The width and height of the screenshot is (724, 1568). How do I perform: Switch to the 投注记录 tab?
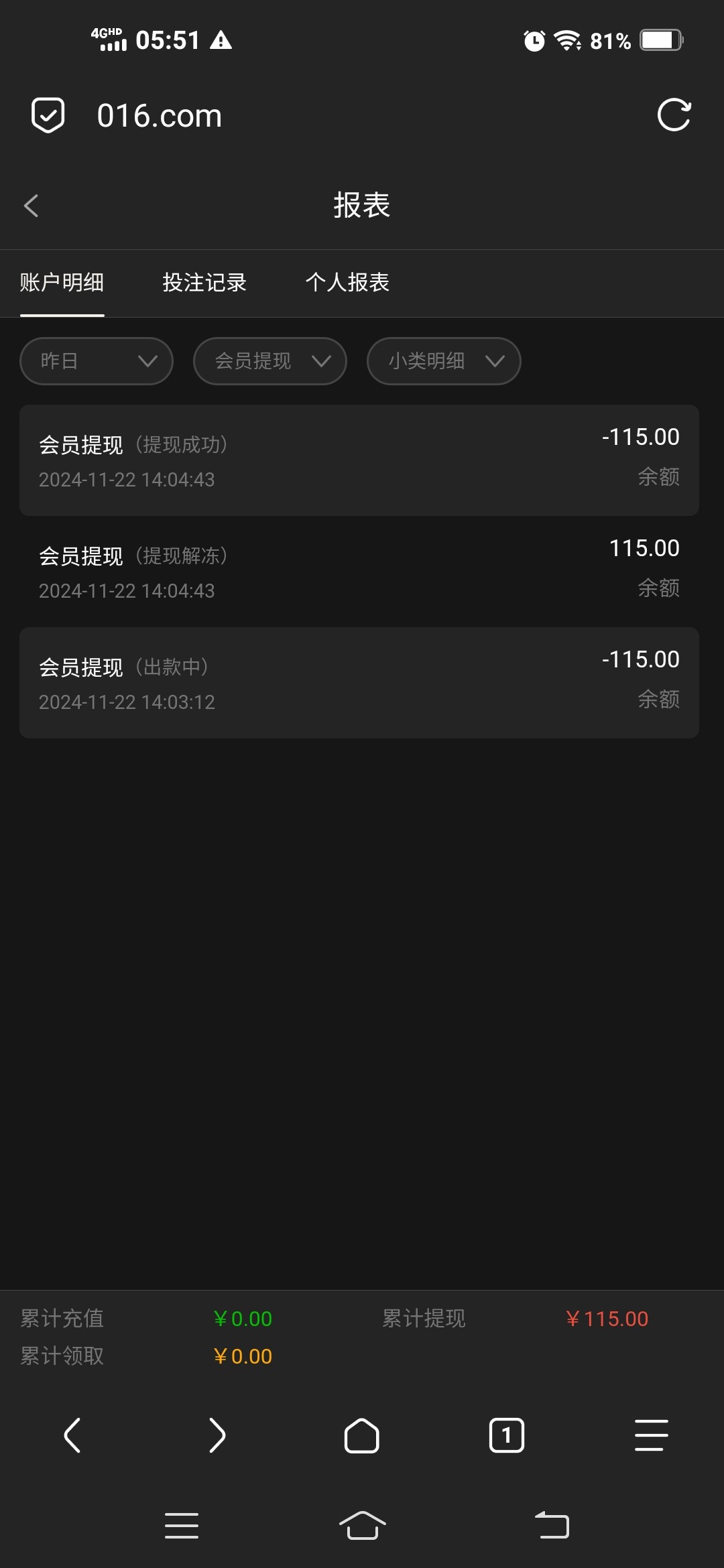tap(204, 282)
